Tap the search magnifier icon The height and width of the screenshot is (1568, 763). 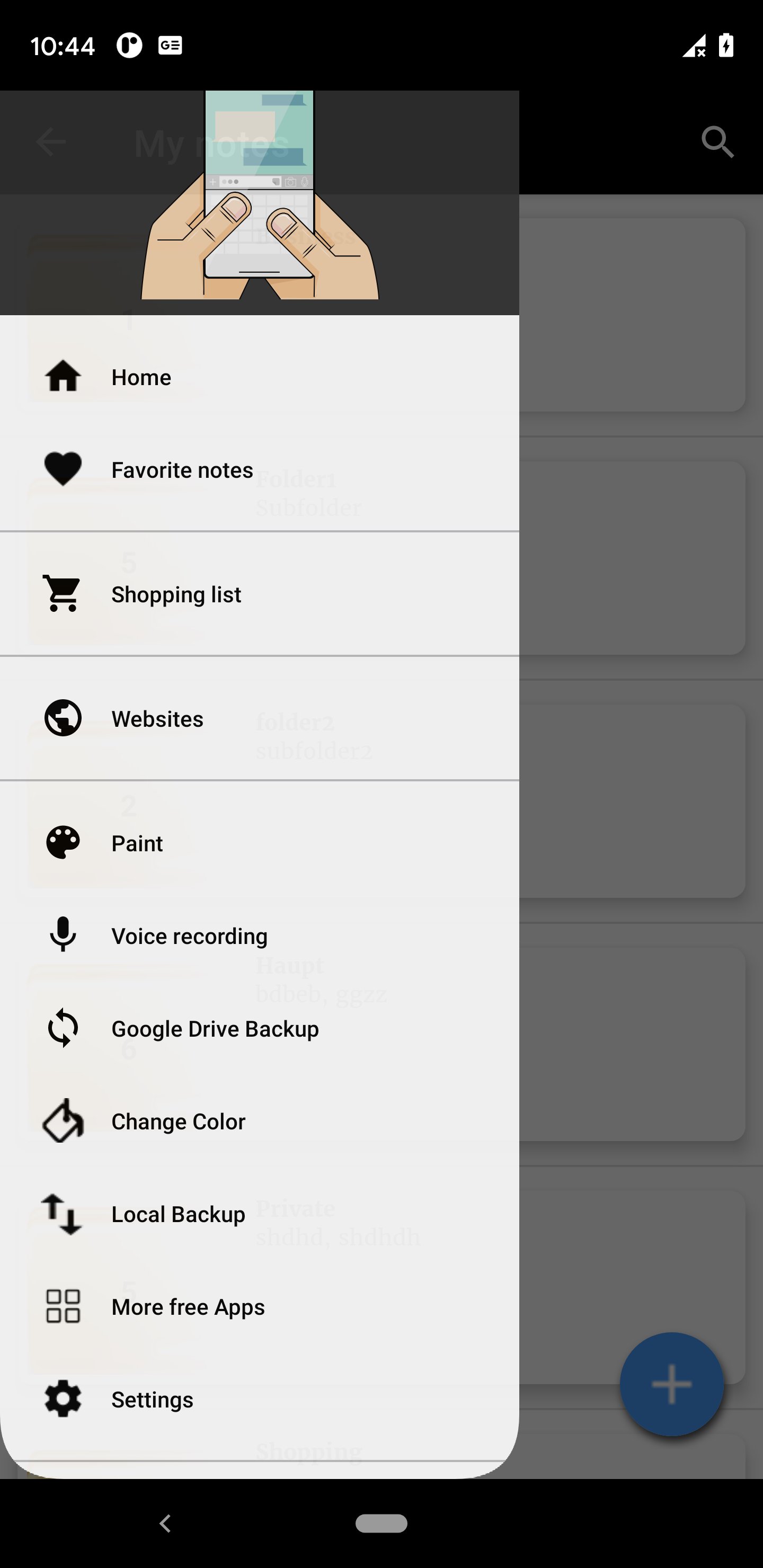tap(717, 142)
